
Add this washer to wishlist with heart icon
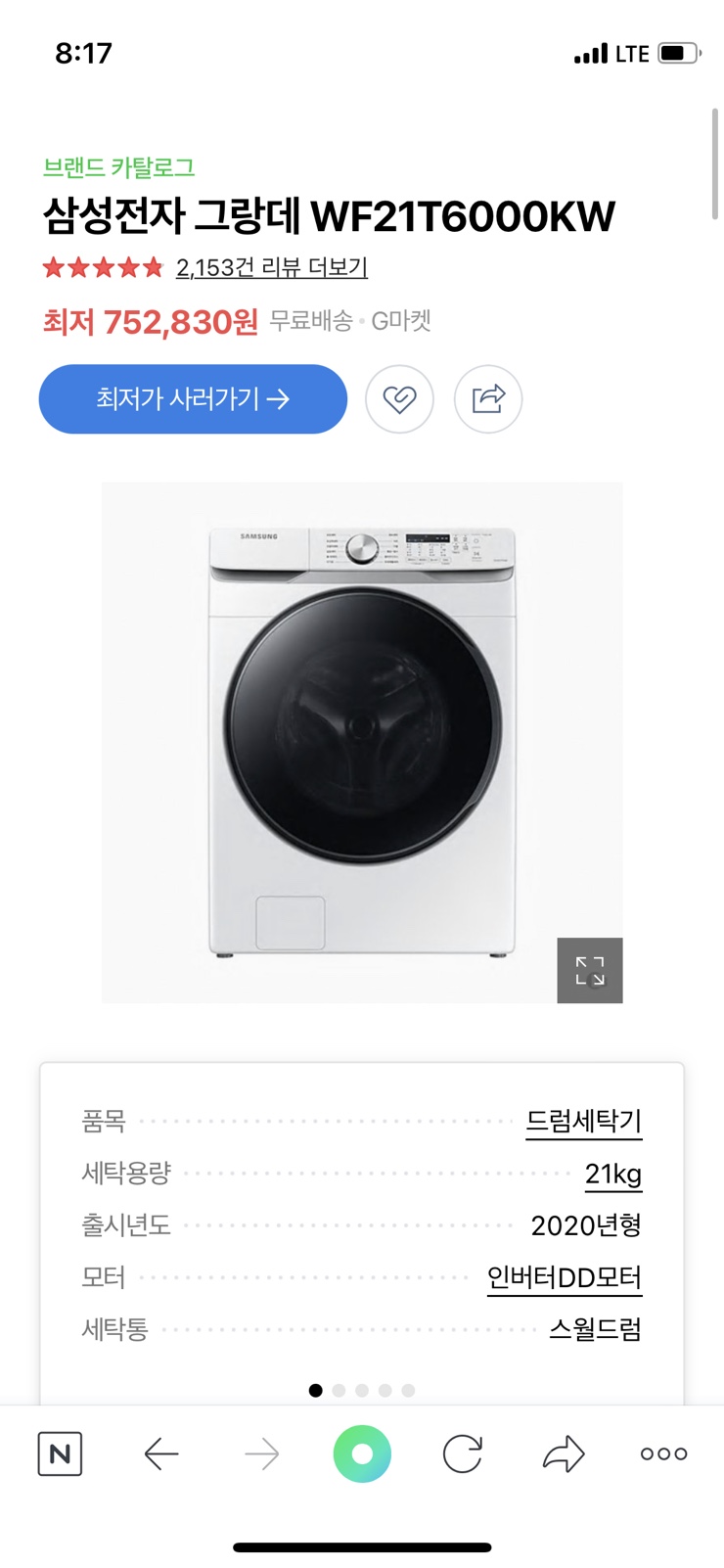399,398
